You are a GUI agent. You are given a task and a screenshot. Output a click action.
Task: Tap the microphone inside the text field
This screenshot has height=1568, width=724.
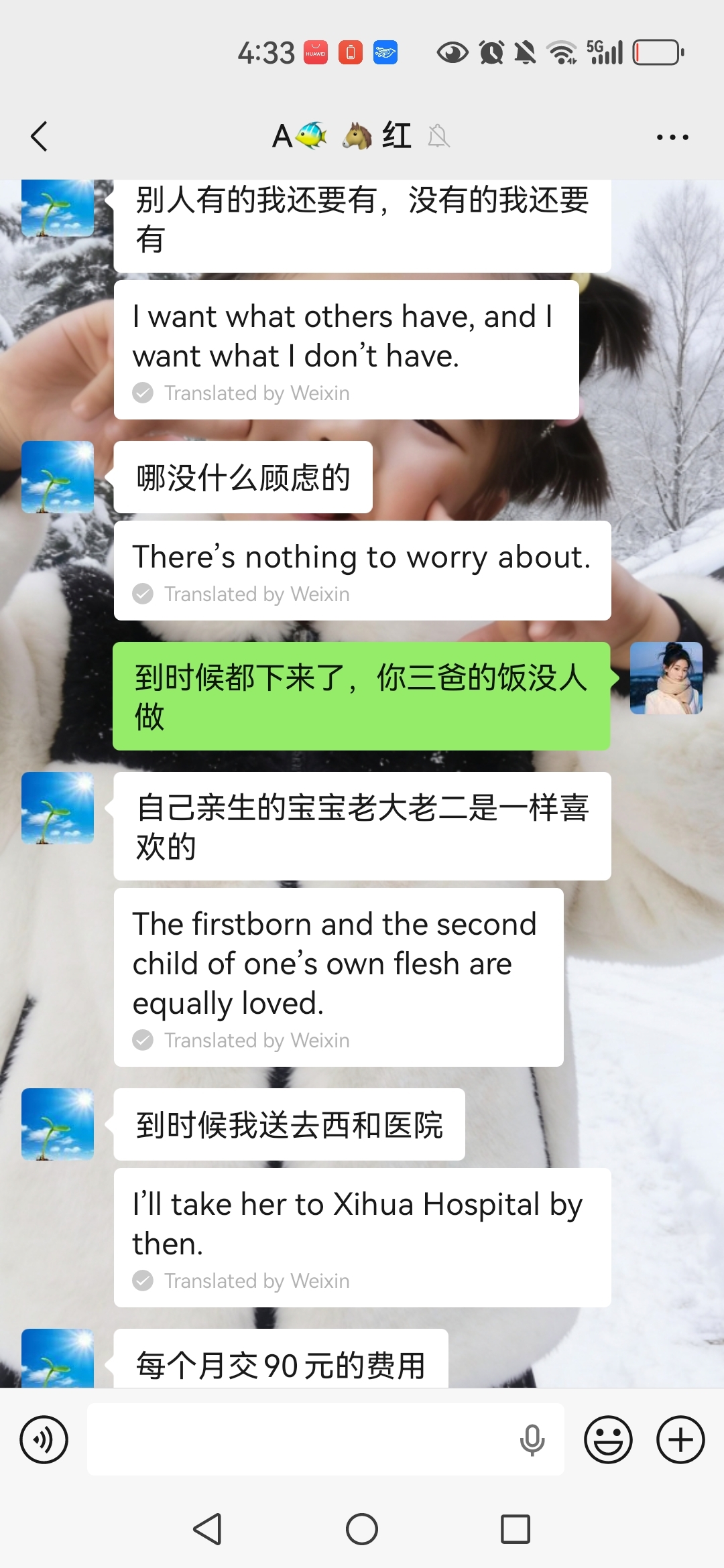[532, 1439]
